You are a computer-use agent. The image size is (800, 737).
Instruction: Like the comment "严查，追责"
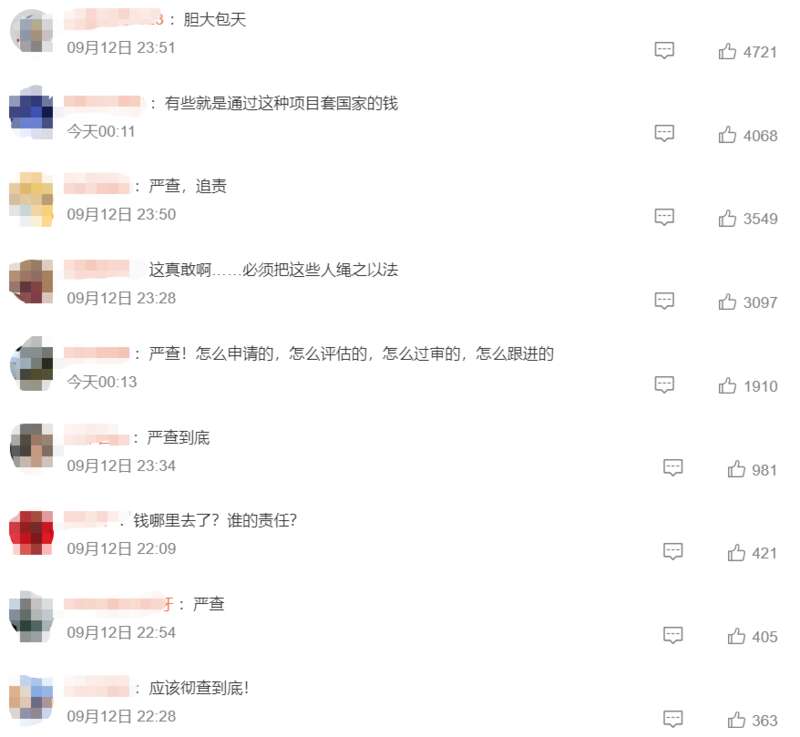point(727,217)
